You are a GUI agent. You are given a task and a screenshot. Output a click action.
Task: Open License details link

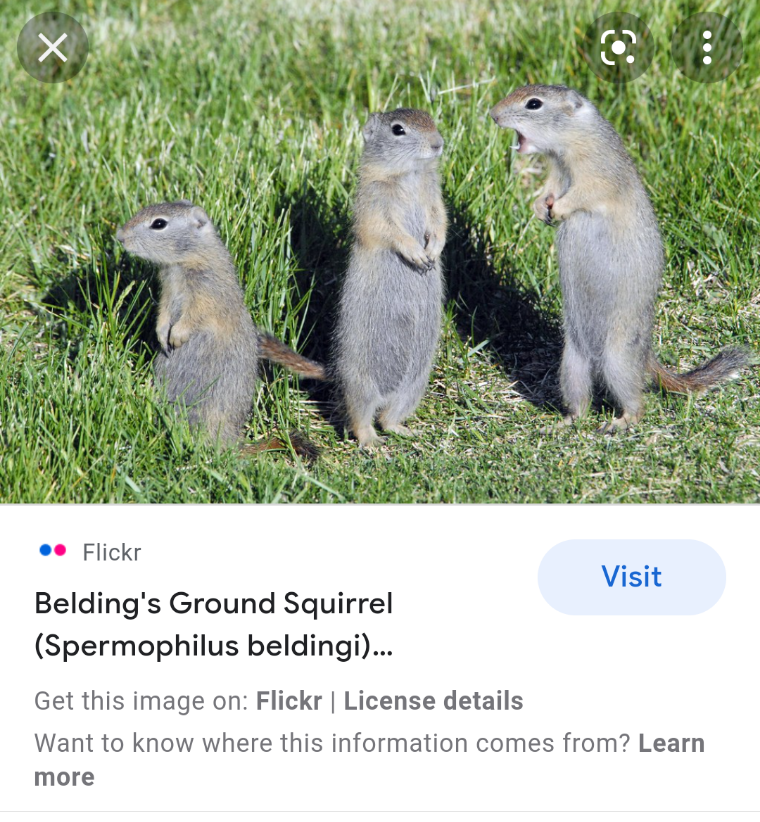(433, 701)
